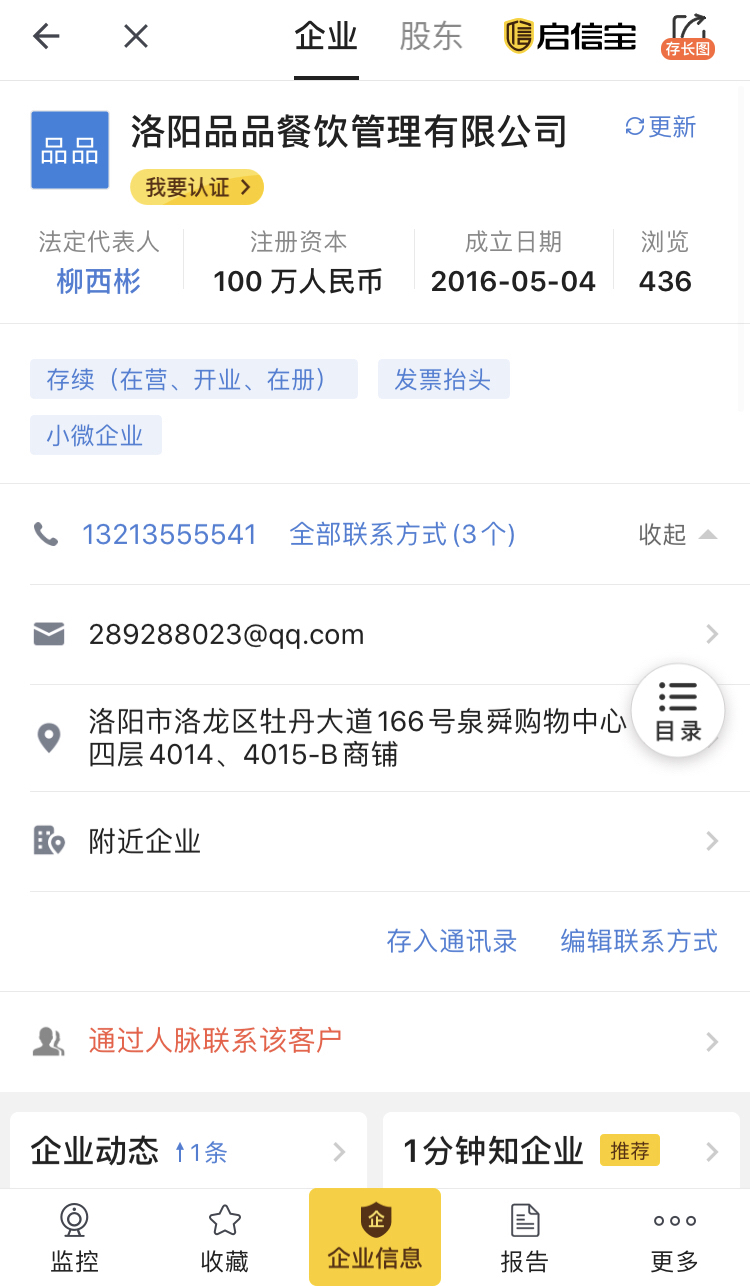Select the 发票抬头 chip
The width and height of the screenshot is (750, 1286).
(444, 380)
